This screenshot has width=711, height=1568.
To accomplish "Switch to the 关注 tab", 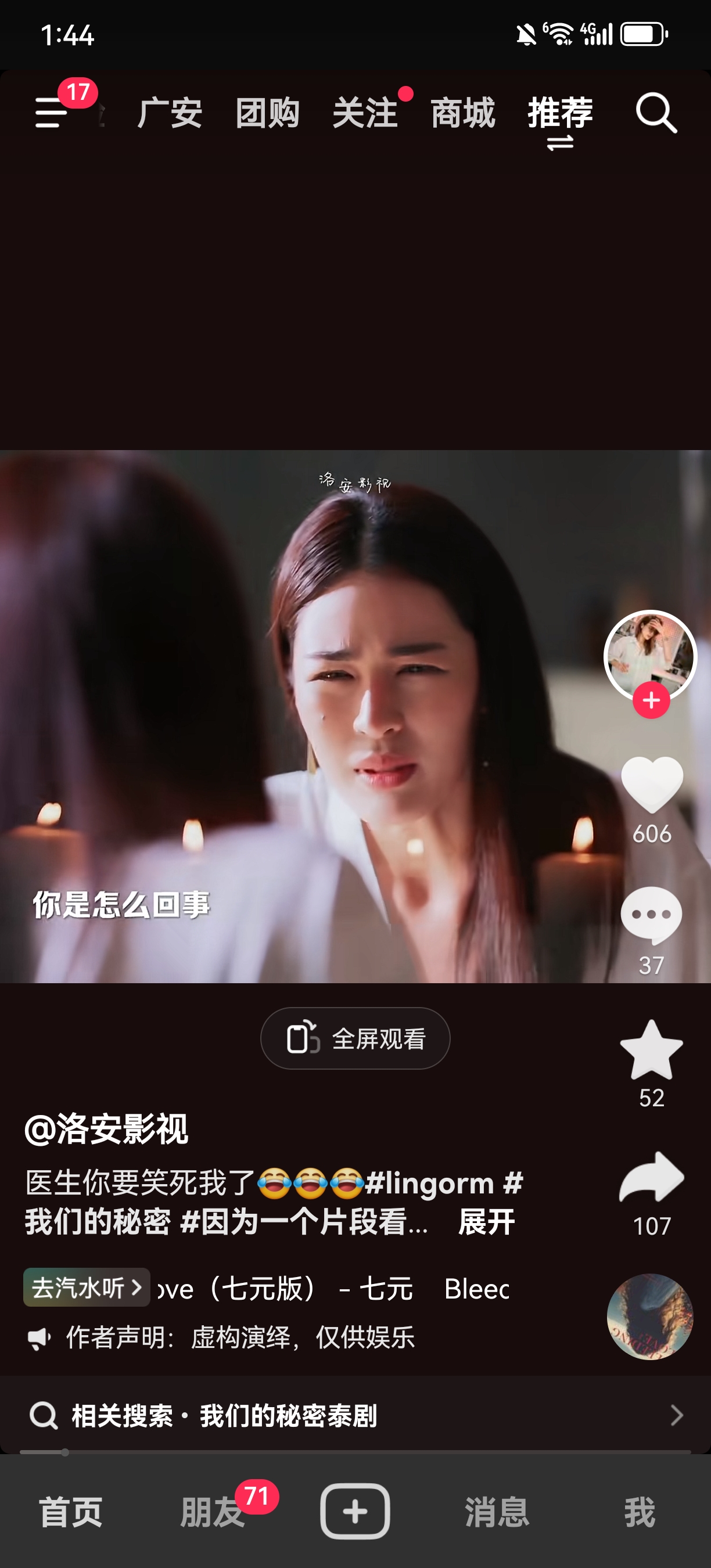I will click(365, 113).
